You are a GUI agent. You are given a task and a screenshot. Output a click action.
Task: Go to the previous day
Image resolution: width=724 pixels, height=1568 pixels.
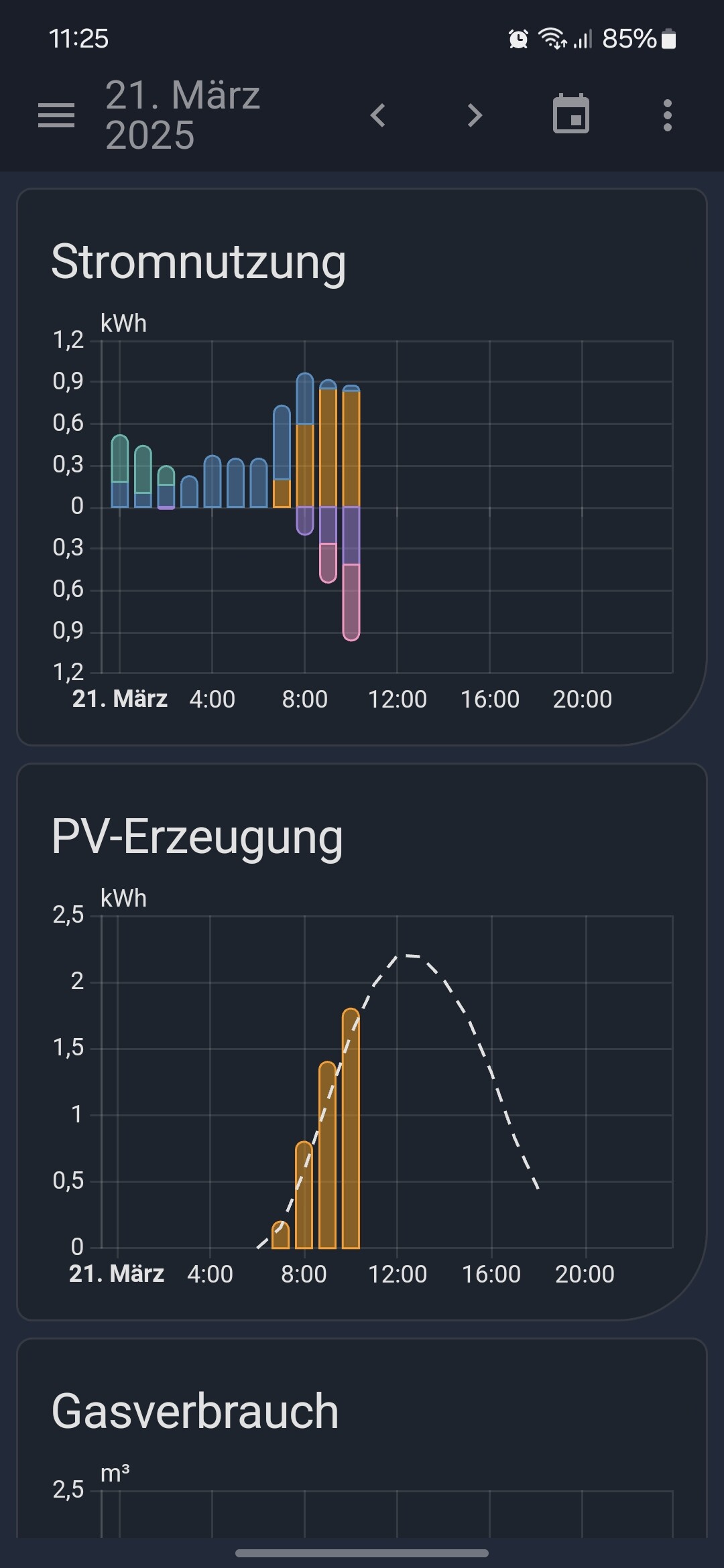point(378,115)
